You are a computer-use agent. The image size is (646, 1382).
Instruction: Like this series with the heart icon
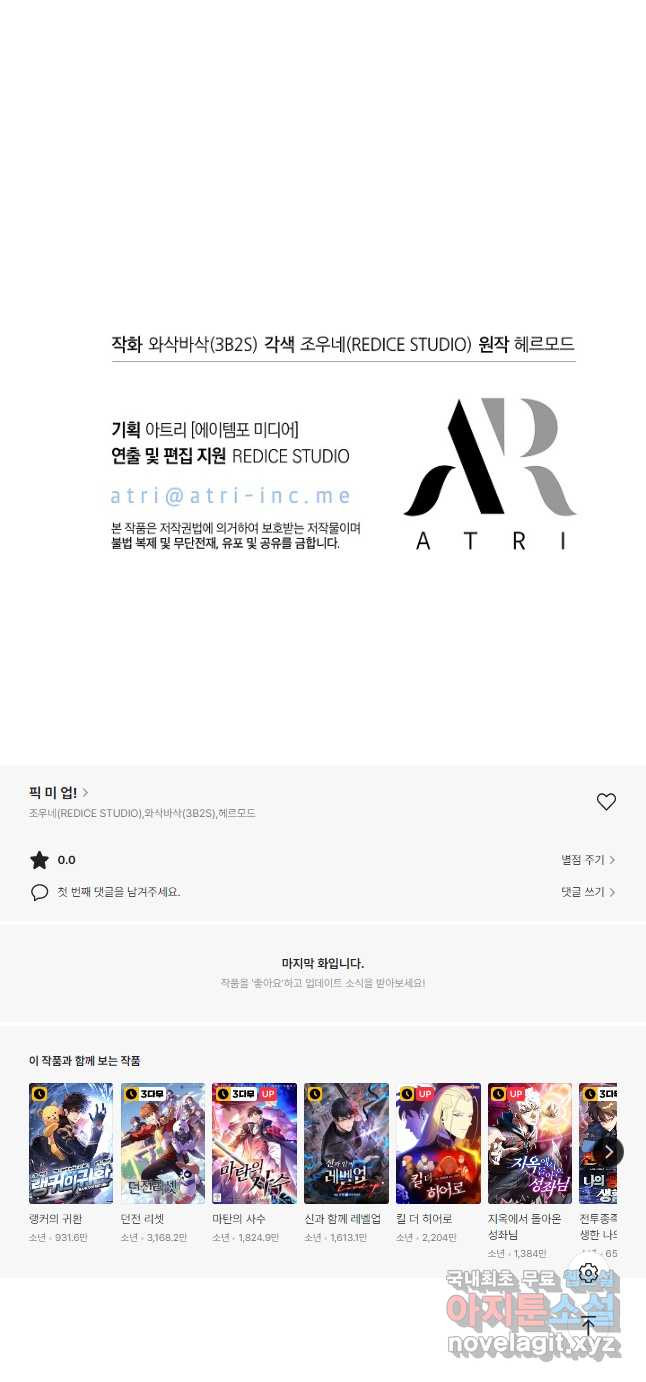606,802
